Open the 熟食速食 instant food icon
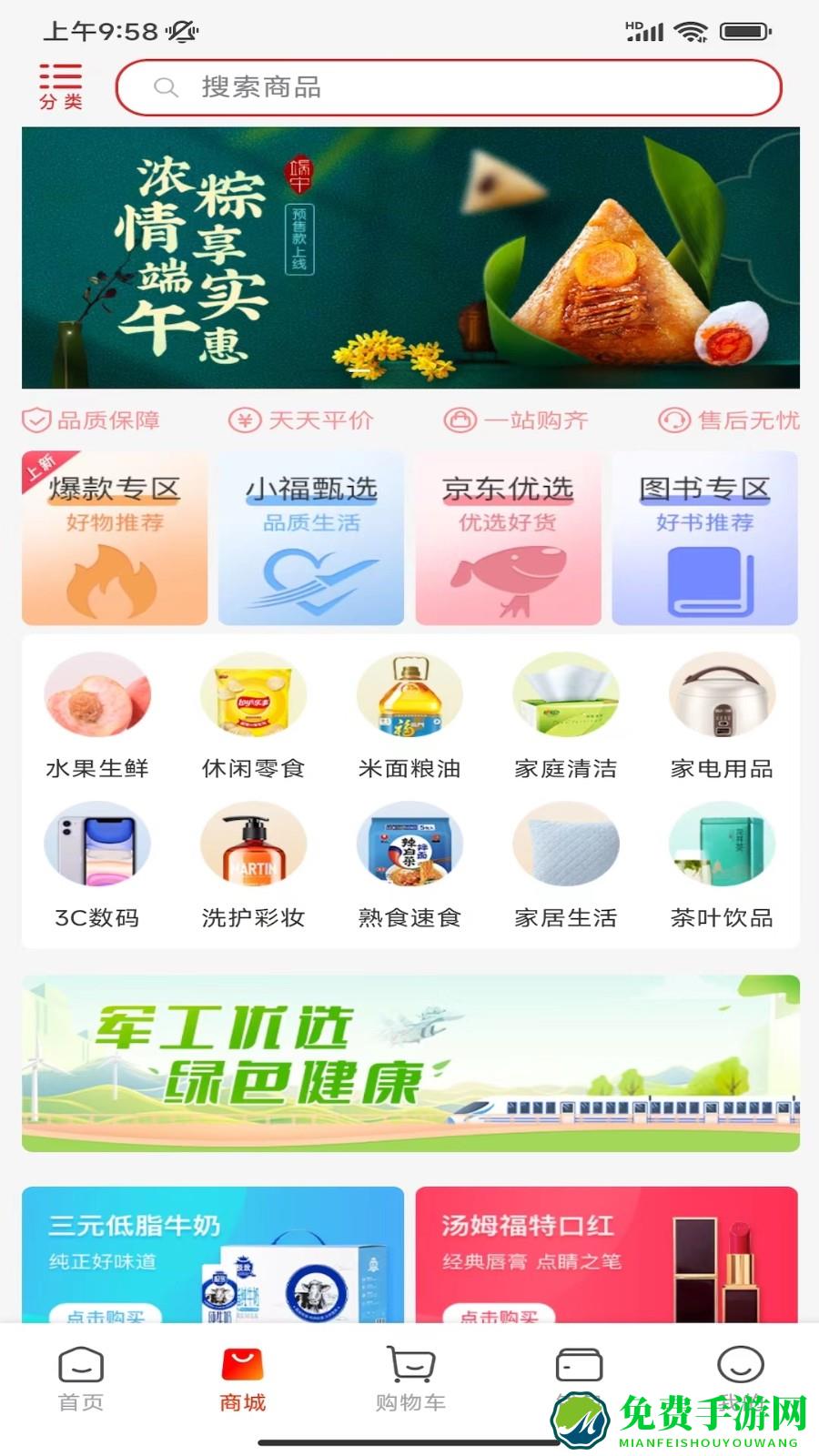 [409, 844]
